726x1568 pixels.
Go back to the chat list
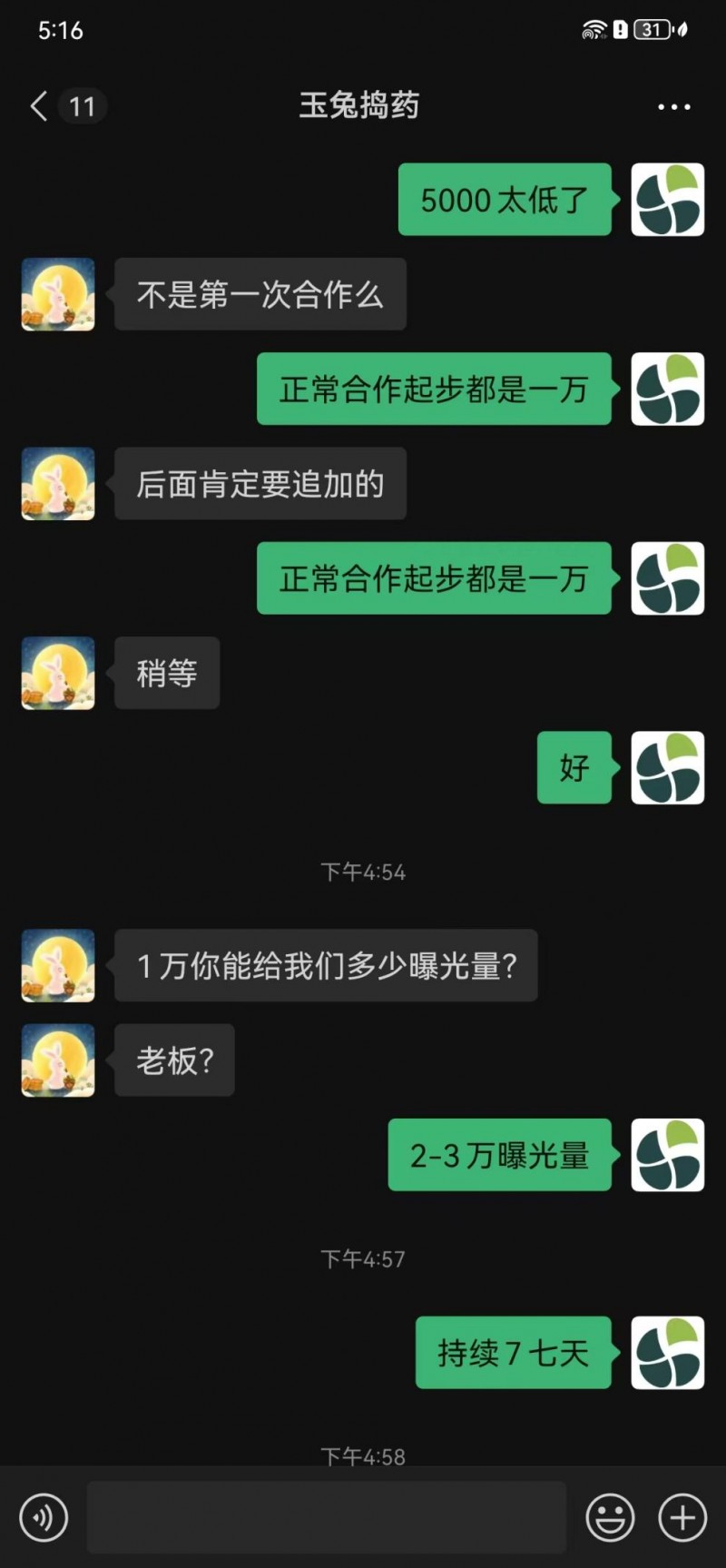coord(39,106)
